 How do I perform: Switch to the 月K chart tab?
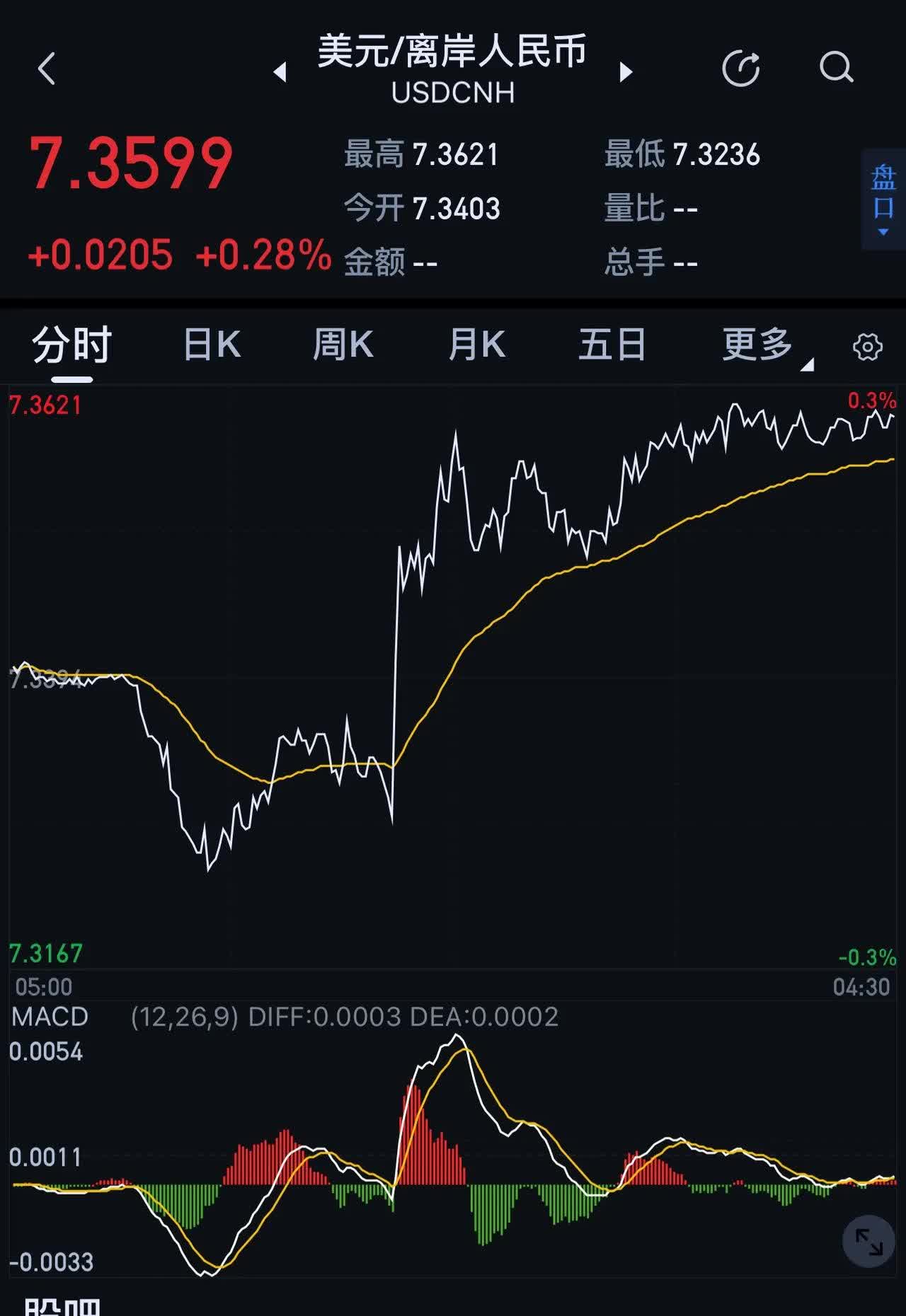pos(476,345)
